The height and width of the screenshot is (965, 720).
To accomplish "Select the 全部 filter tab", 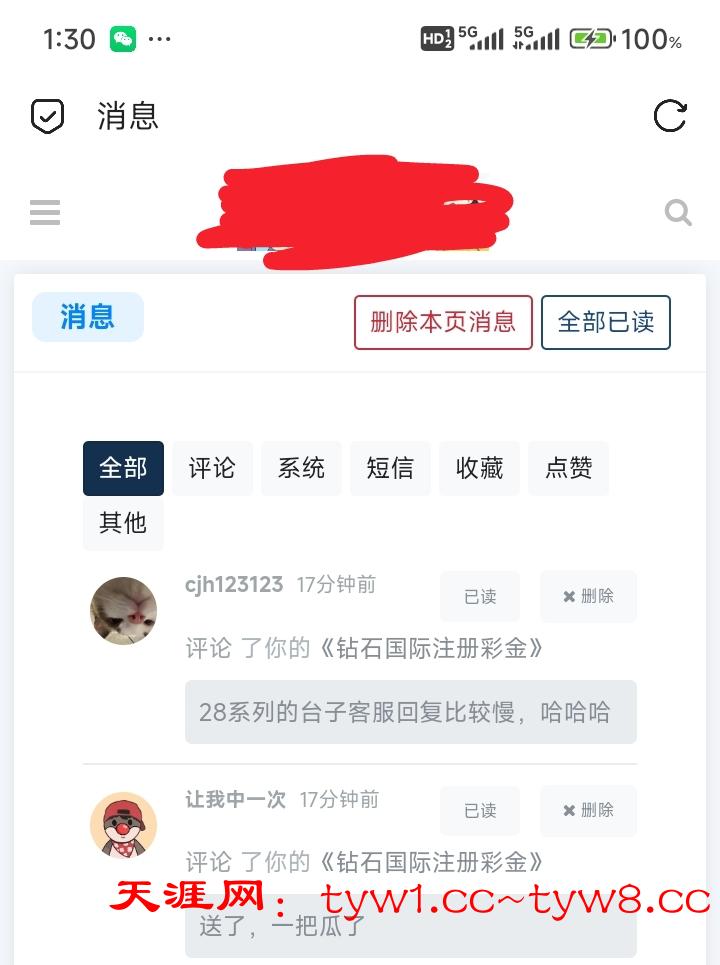I will (123, 468).
